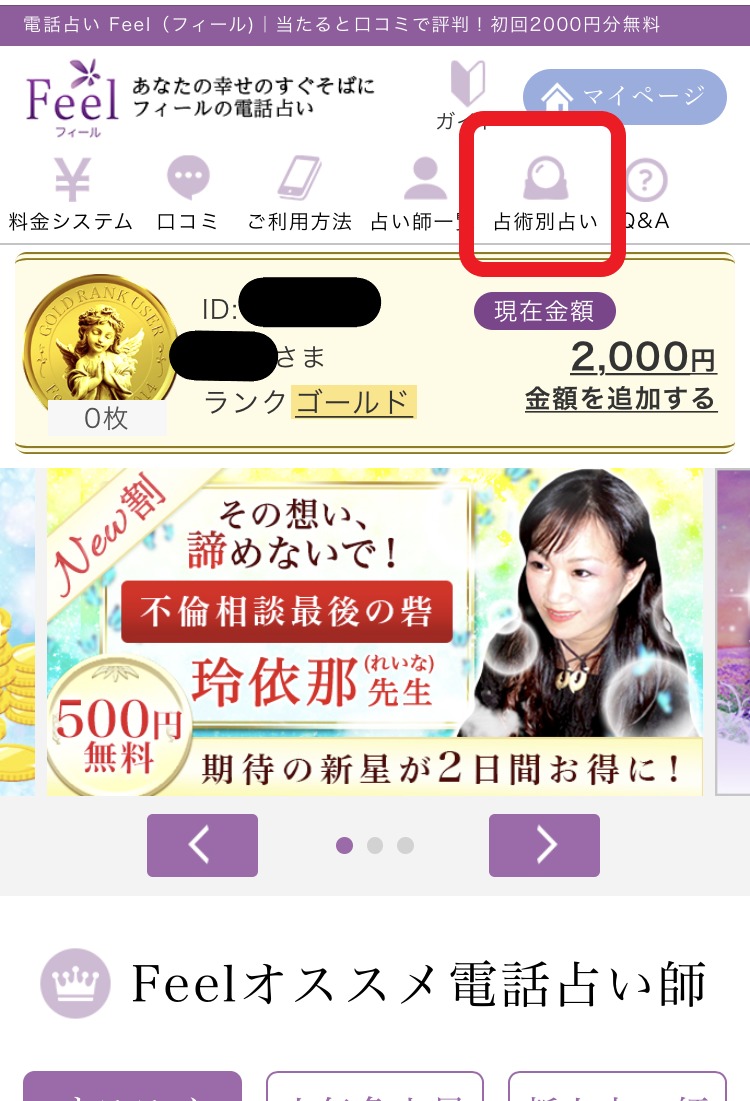Image resolution: width=750 pixels, height=1101 pixels.
Task: Jump to third banner dot
Action: [x=405, y=846]
